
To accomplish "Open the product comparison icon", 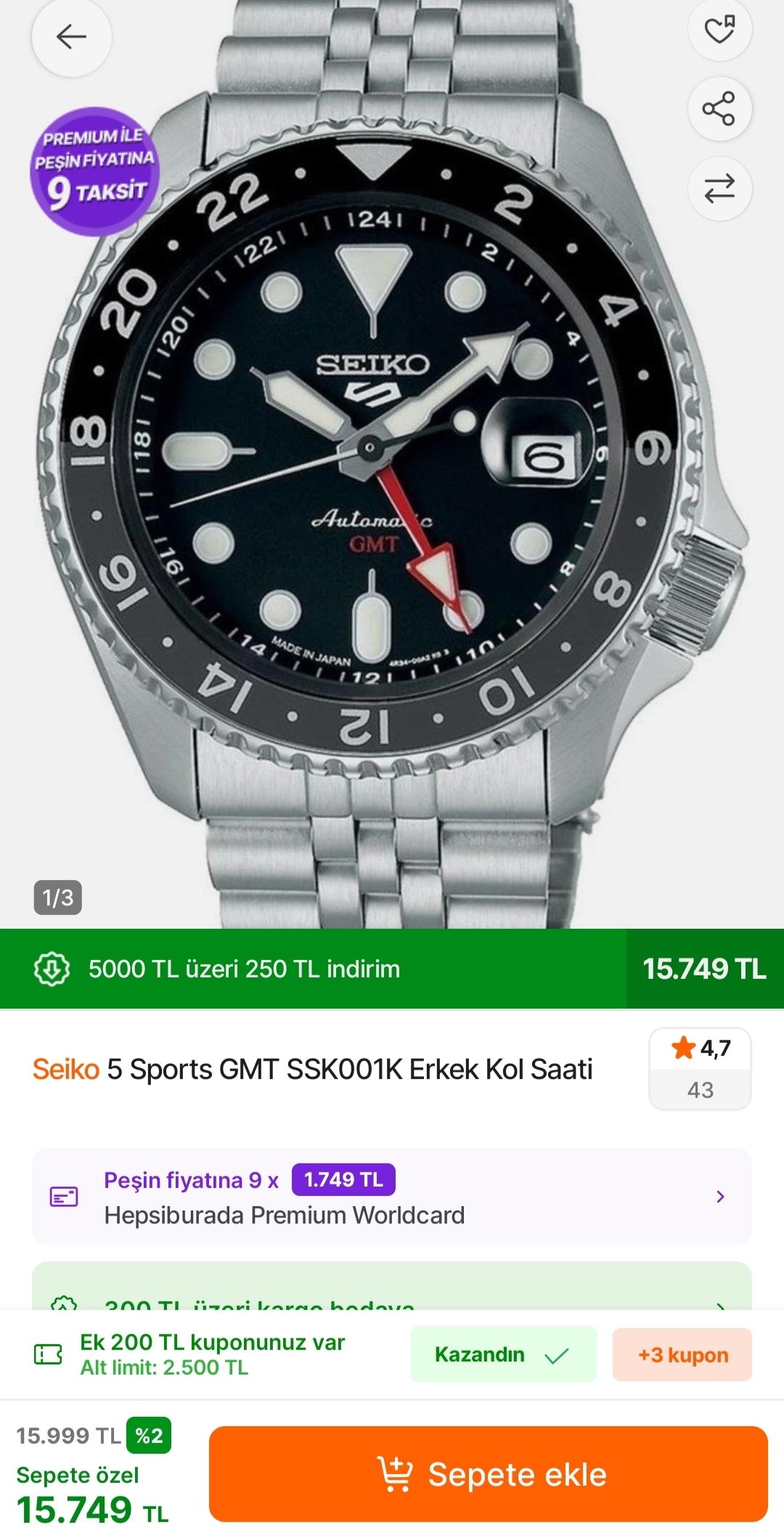I will [x=719, y=189].
